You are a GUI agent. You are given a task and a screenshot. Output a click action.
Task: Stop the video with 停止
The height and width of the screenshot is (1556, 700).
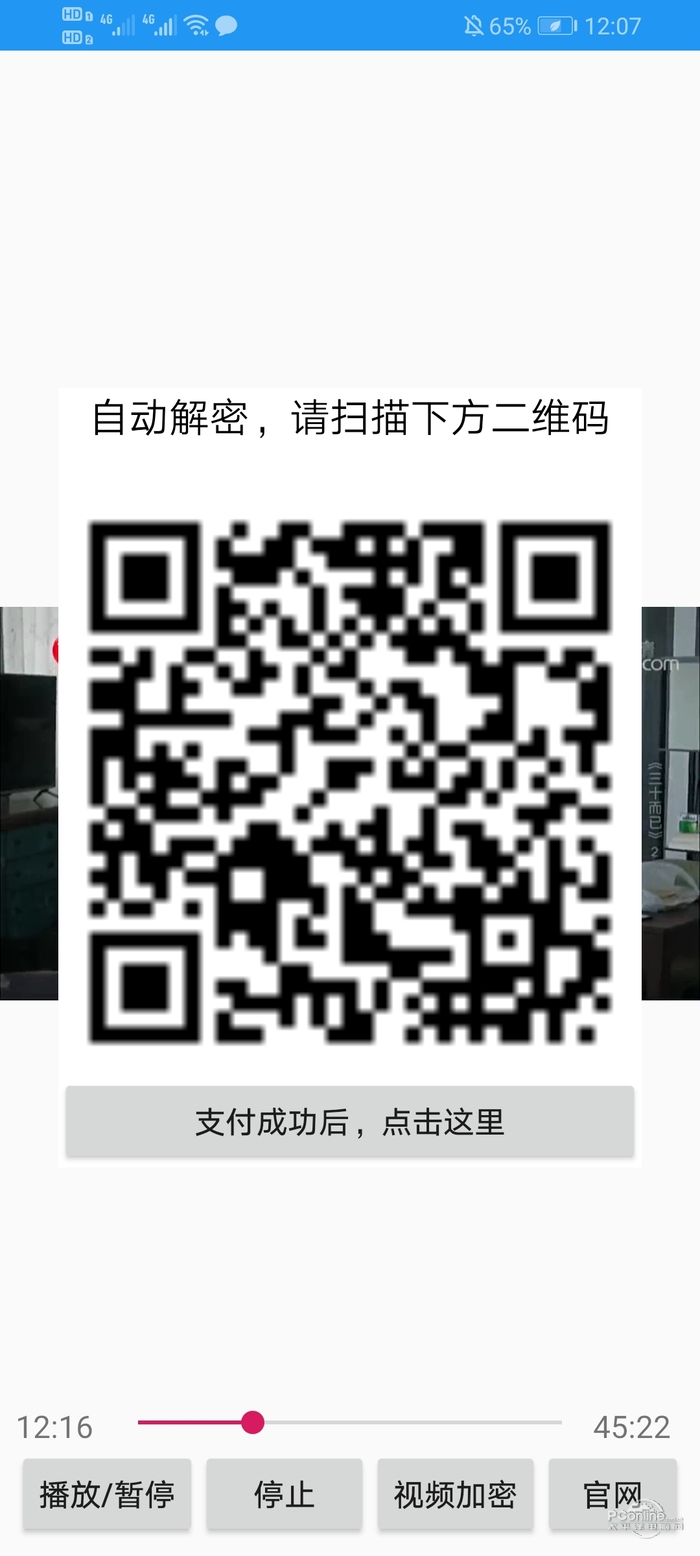[x=284, y=1494]
